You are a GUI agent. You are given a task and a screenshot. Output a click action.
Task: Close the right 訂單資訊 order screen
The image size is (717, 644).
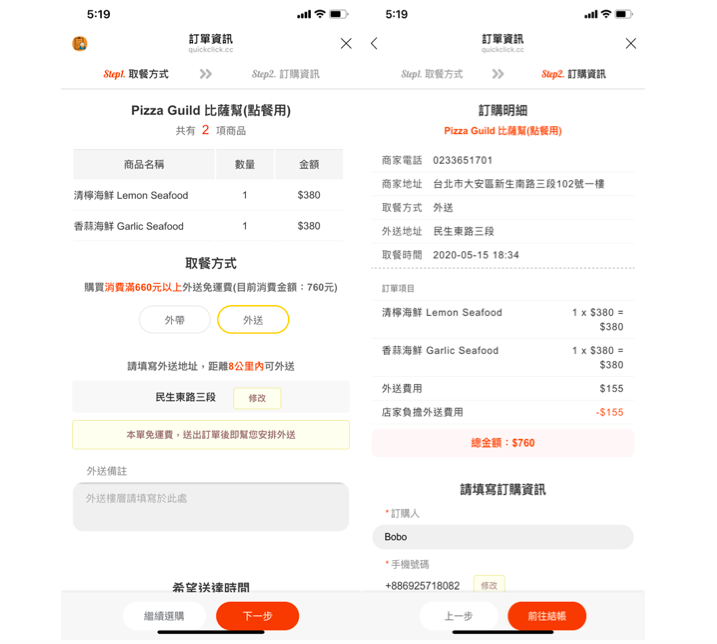pos(631,43)
